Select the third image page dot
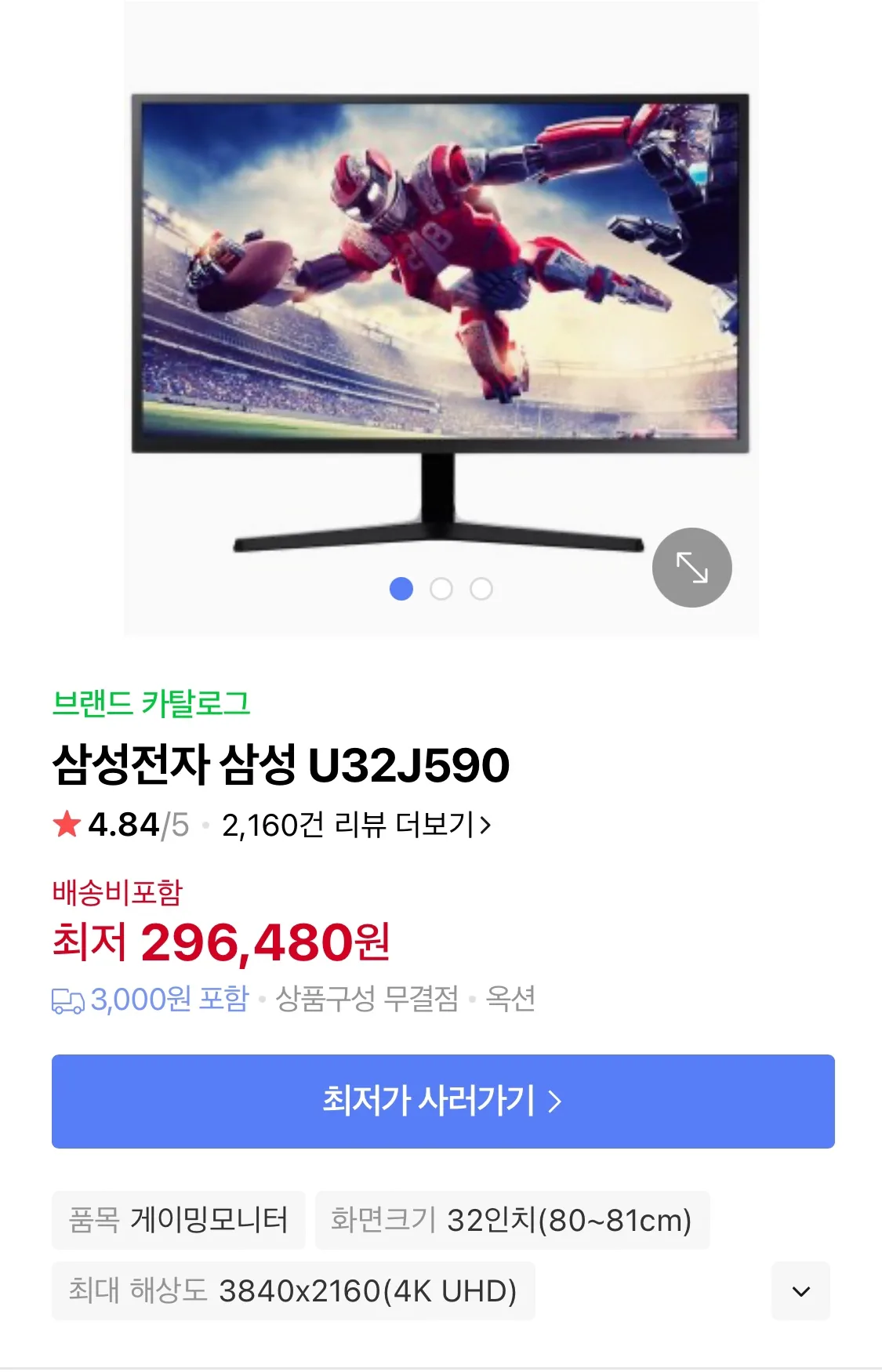The image size is (882, 1372). (481, 589)
